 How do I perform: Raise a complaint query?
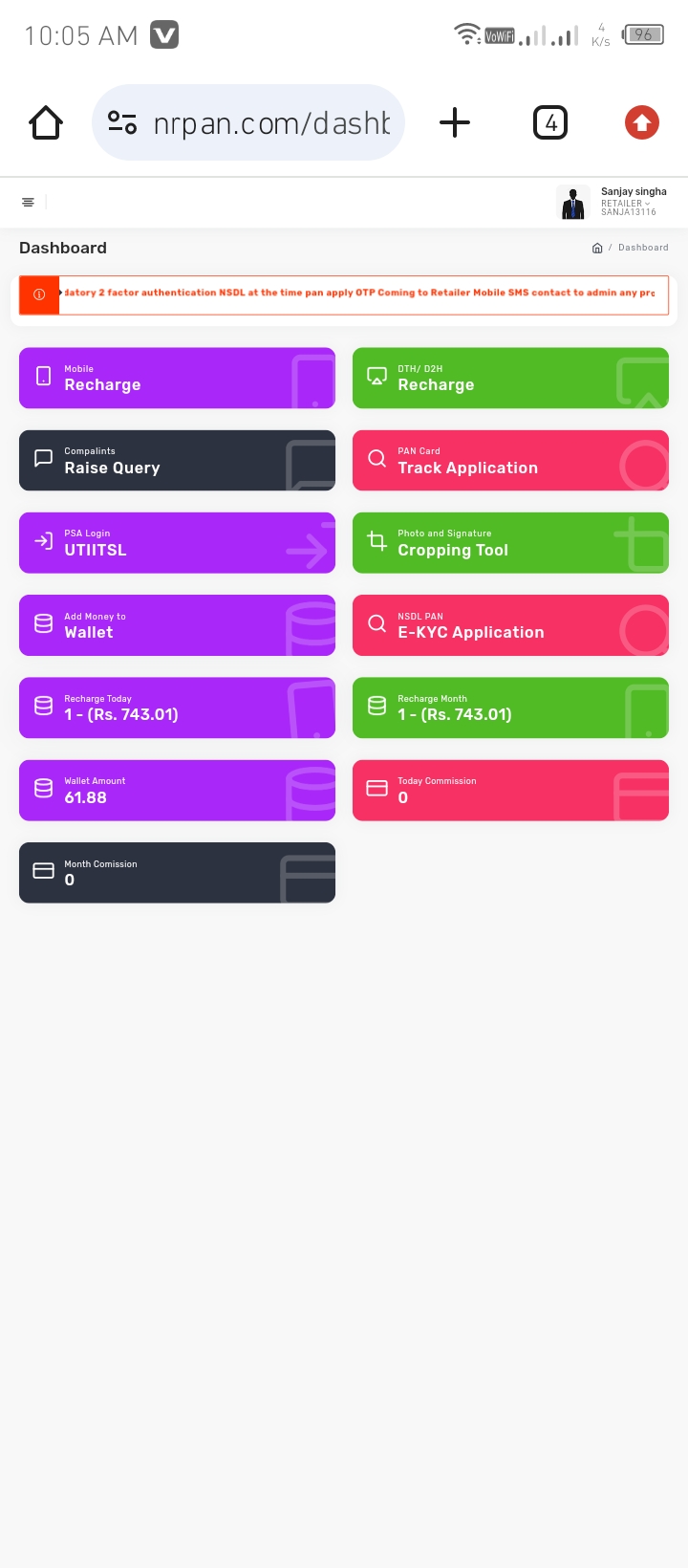click(x=177, y=460)
